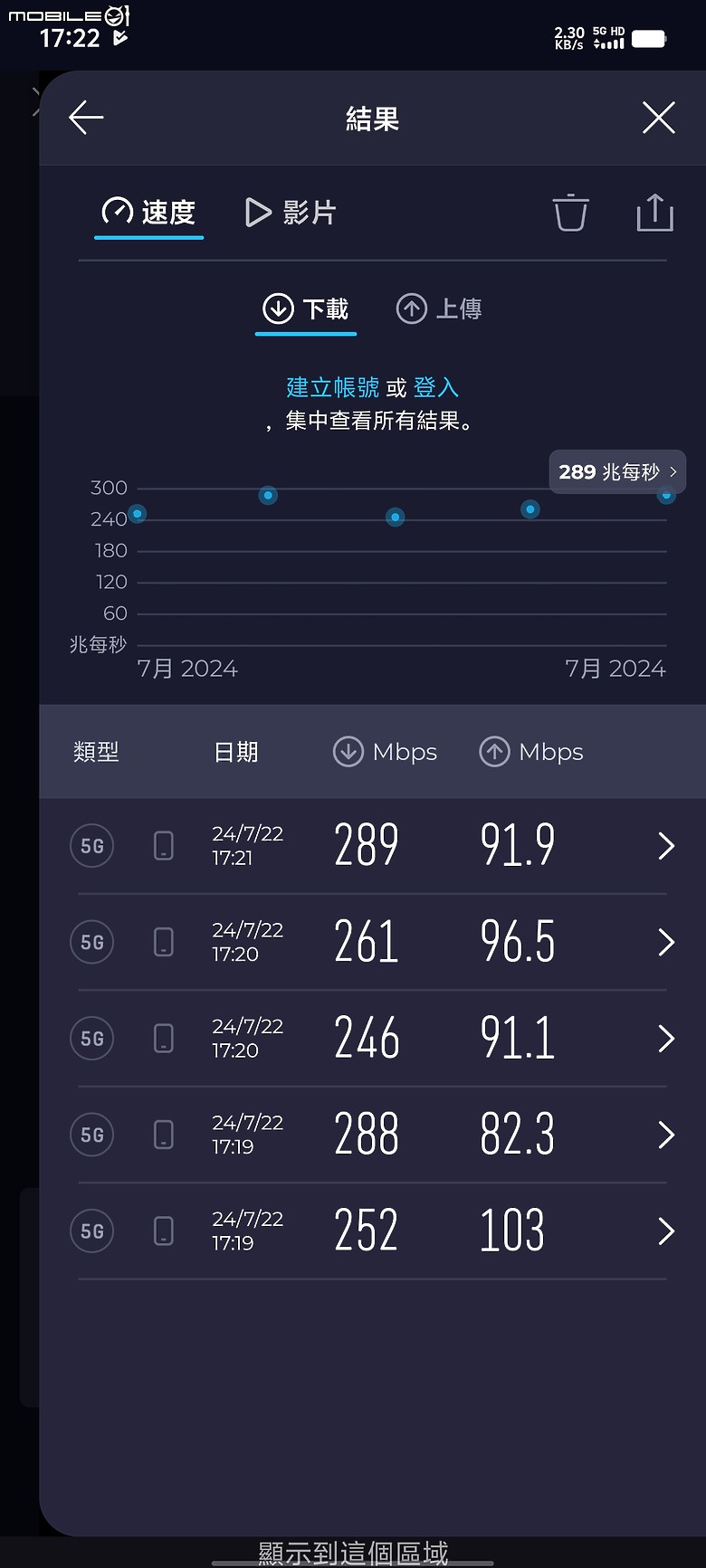Open the result with 261 Mbps download
Screen dimensions: 706x1568
tap(372, 942)
